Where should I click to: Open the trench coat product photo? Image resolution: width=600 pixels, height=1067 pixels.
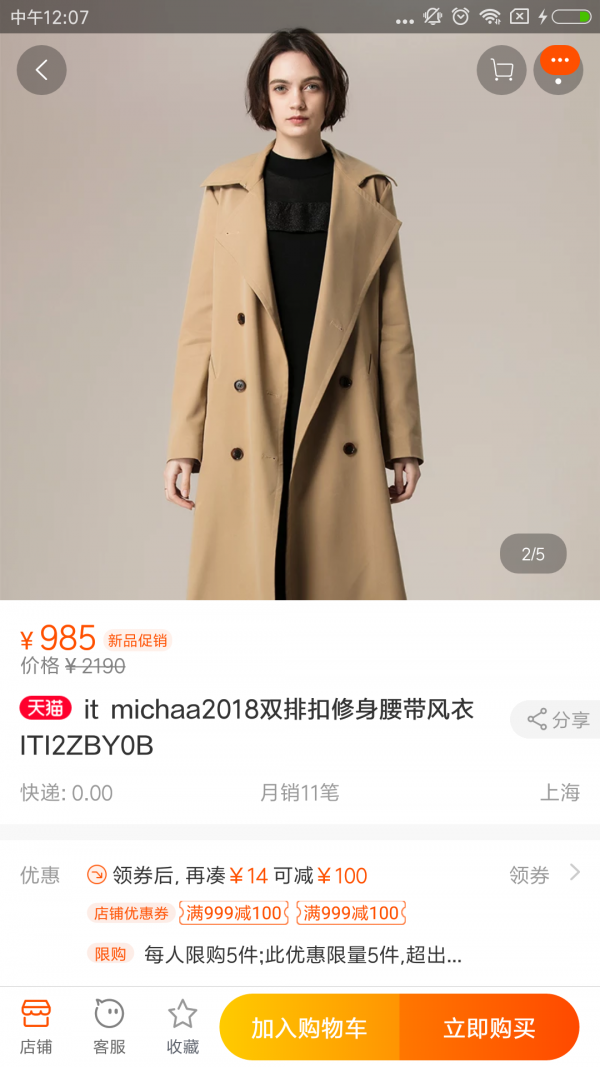[x=300, y=330]
